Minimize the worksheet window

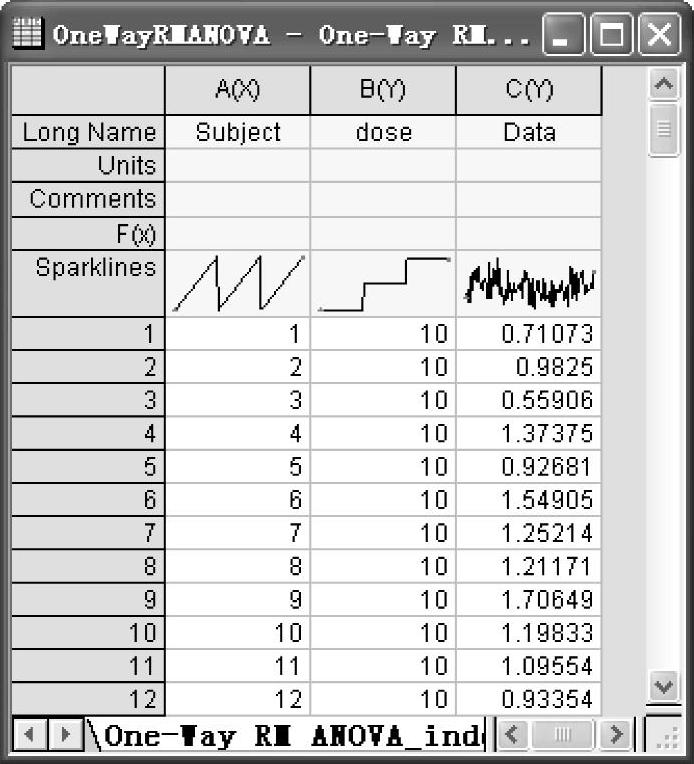click(x=565, y=34)
